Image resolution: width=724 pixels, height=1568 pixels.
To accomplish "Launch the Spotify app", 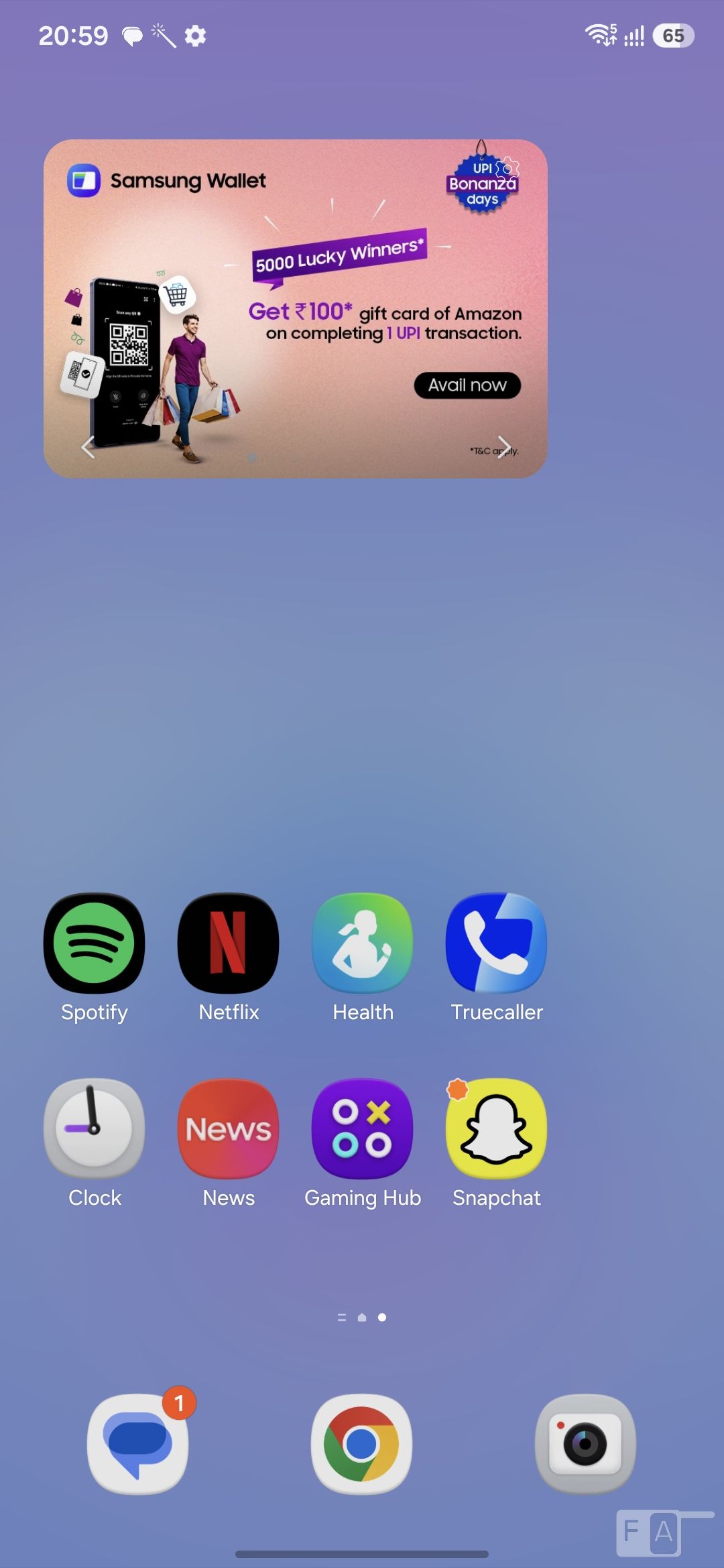I will (94, 943).
